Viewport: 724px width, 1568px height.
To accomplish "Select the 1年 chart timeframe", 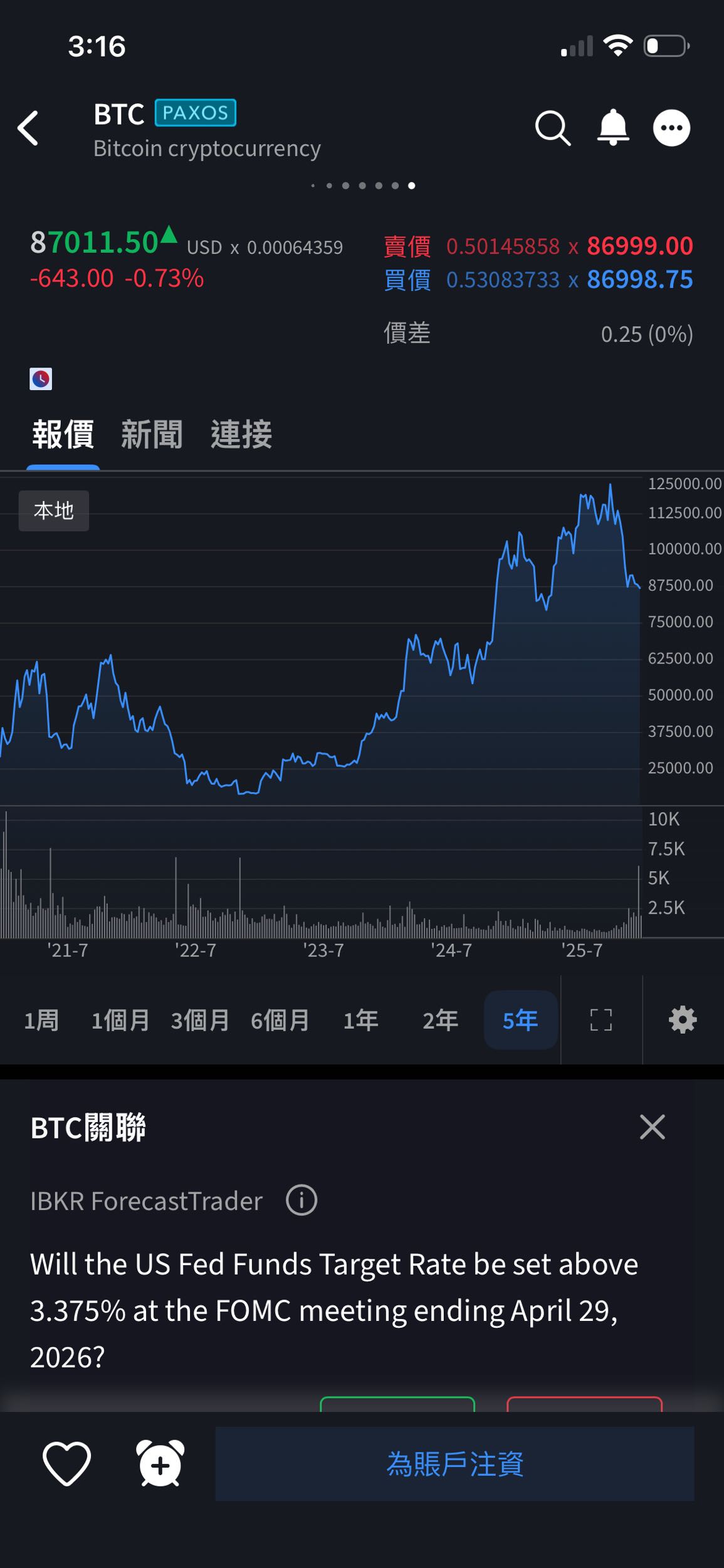I will 360,1020.
